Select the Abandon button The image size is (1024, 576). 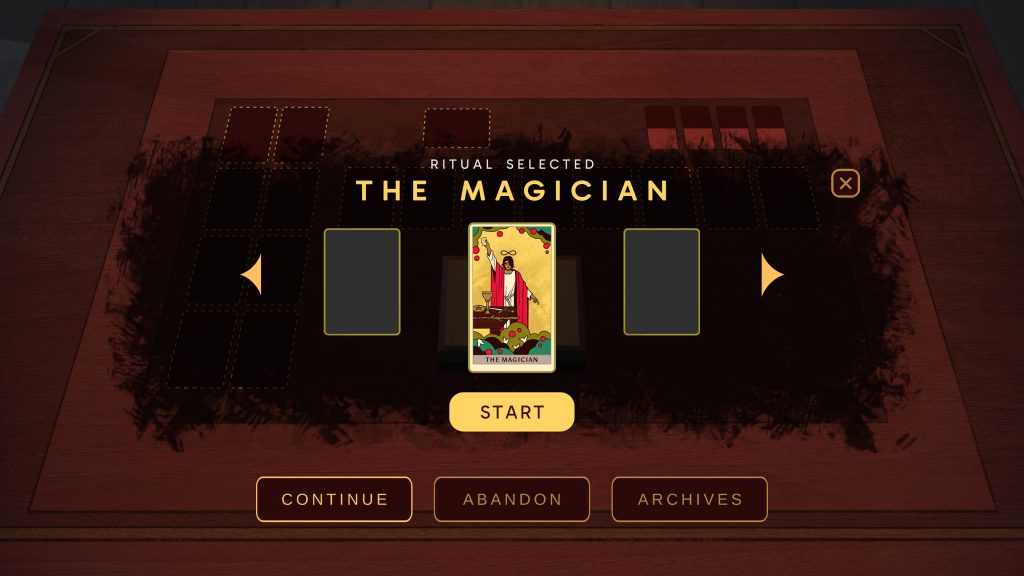pyautogui.click(x=512, y=499)
